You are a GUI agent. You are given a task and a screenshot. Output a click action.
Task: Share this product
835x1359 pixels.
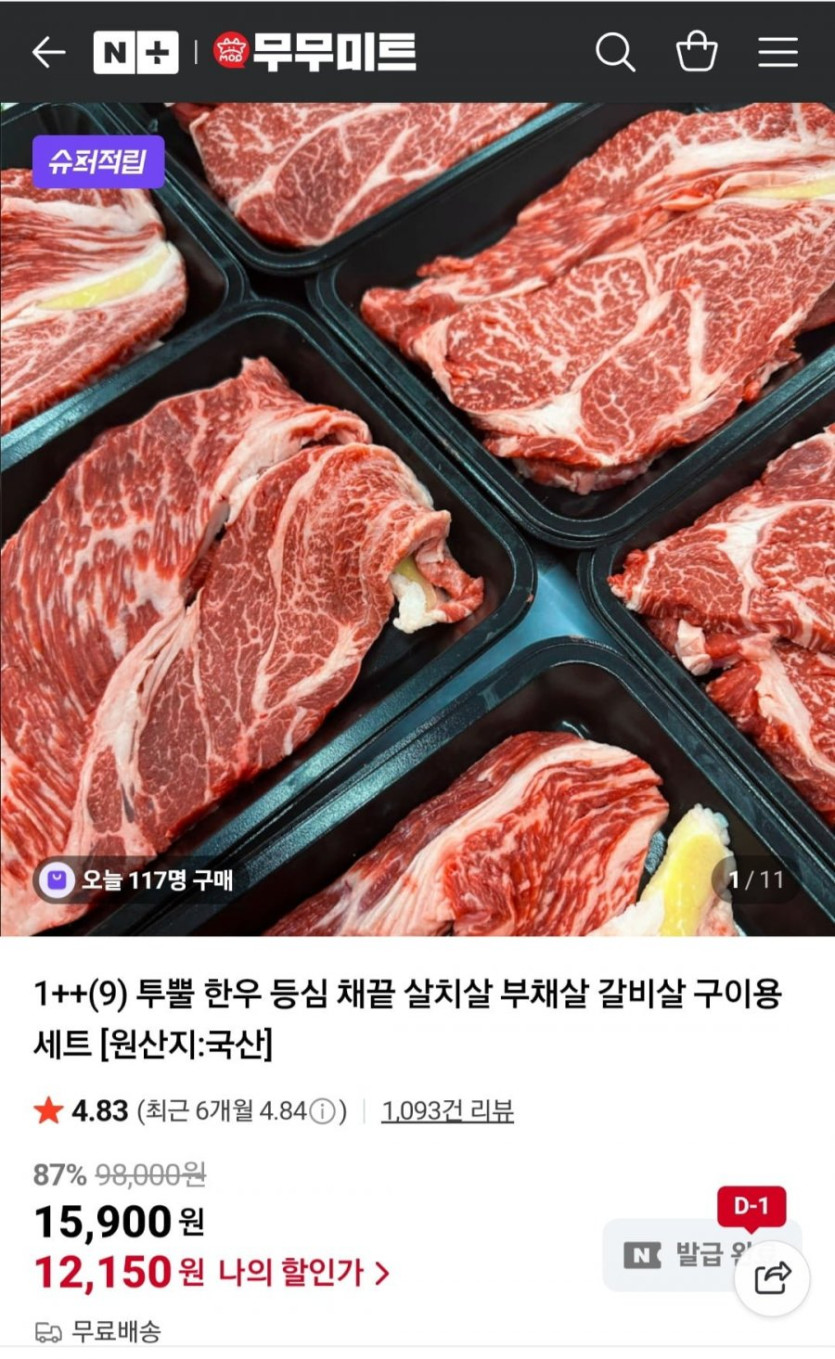tap(772, 1277)
